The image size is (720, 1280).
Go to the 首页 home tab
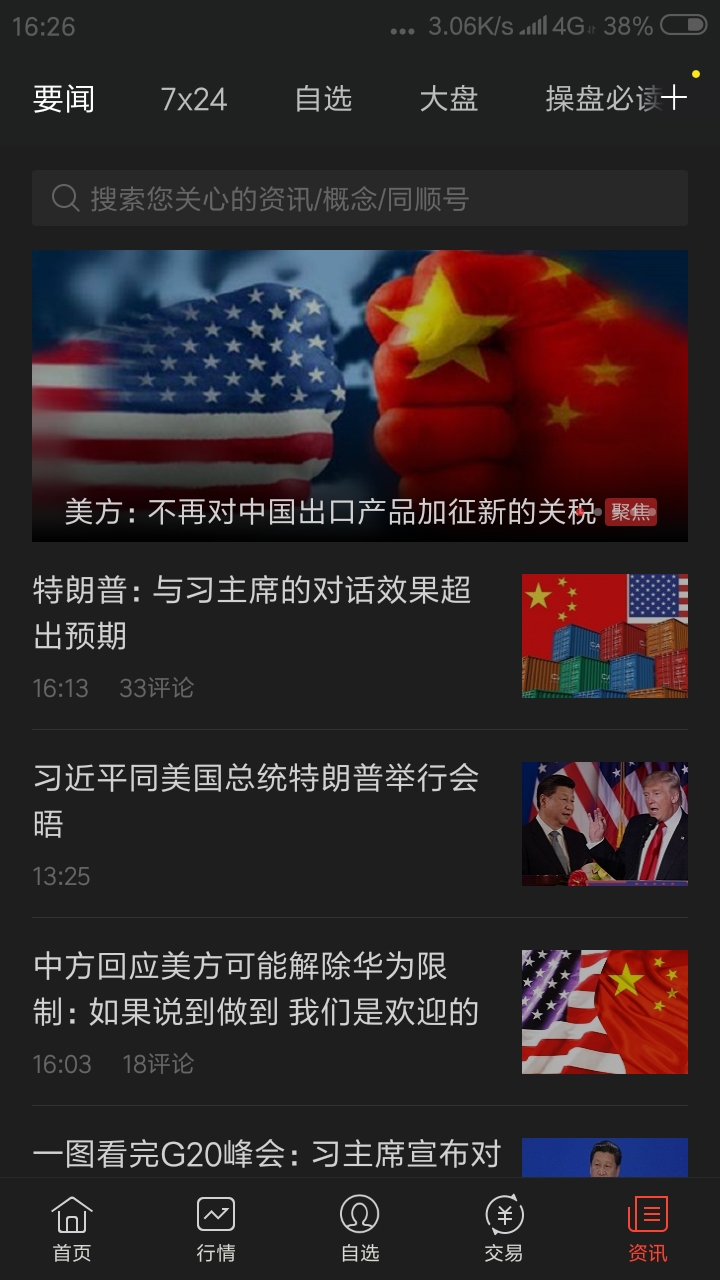(72, 1228)
